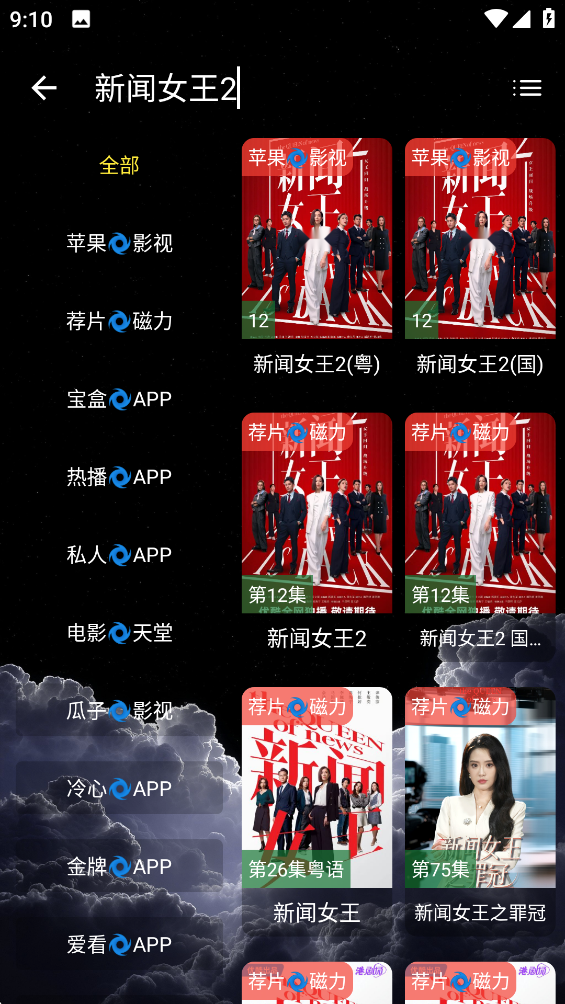565x1004 pixels.
Task: Open the list menu icon
Action: coord(527,88)
